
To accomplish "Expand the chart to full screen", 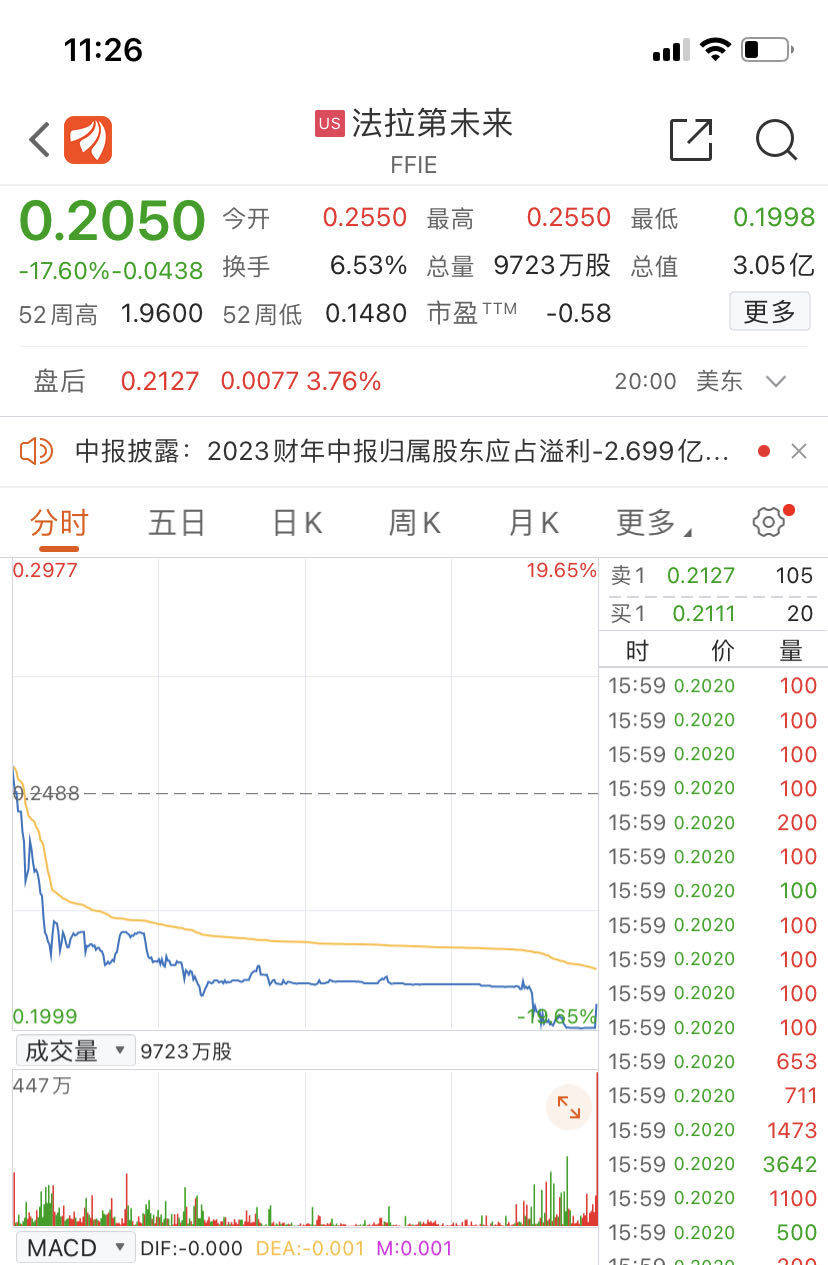I will (568, 1107).
